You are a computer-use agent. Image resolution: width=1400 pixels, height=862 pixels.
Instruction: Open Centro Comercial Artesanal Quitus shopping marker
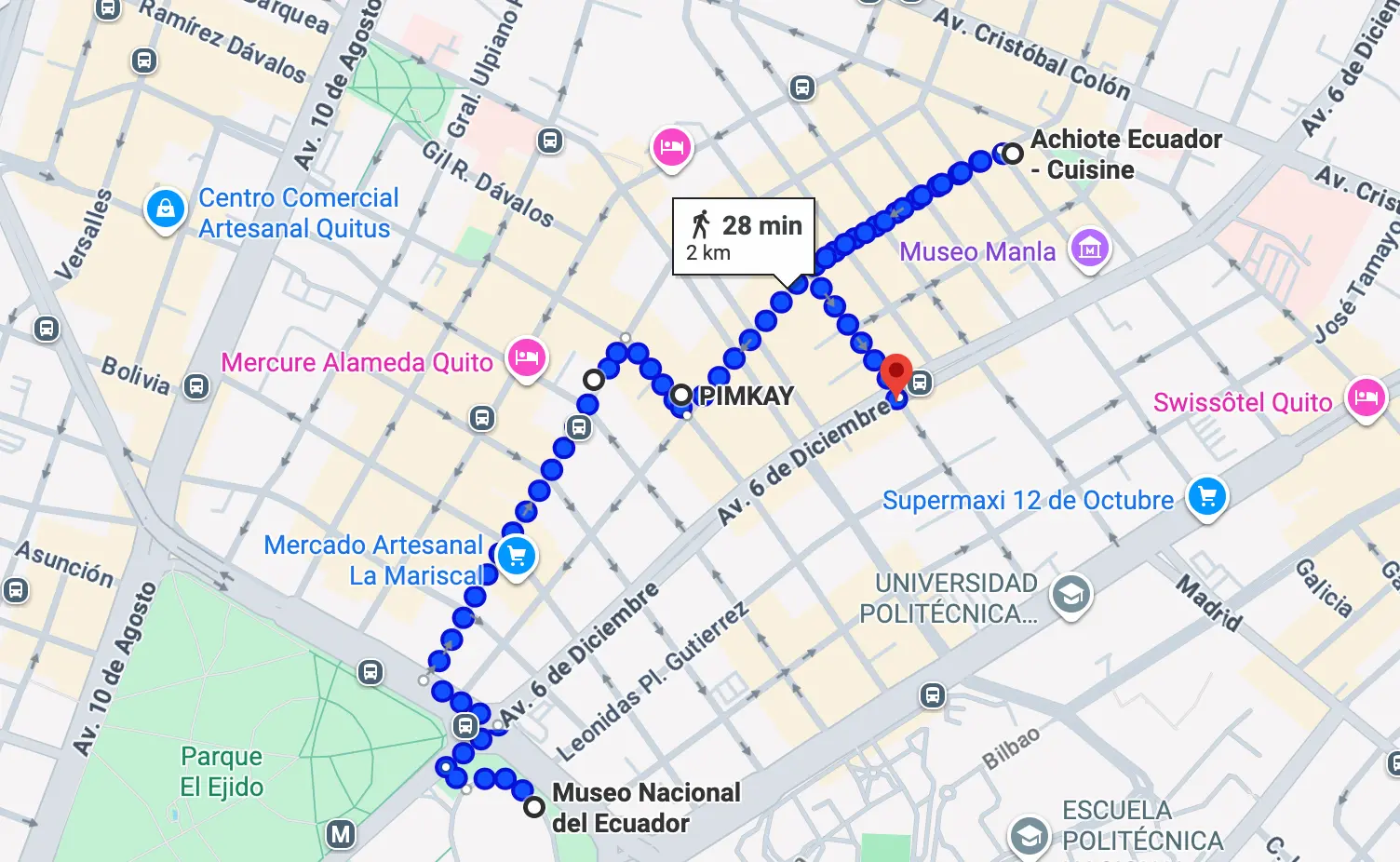[x=165, y=210]
